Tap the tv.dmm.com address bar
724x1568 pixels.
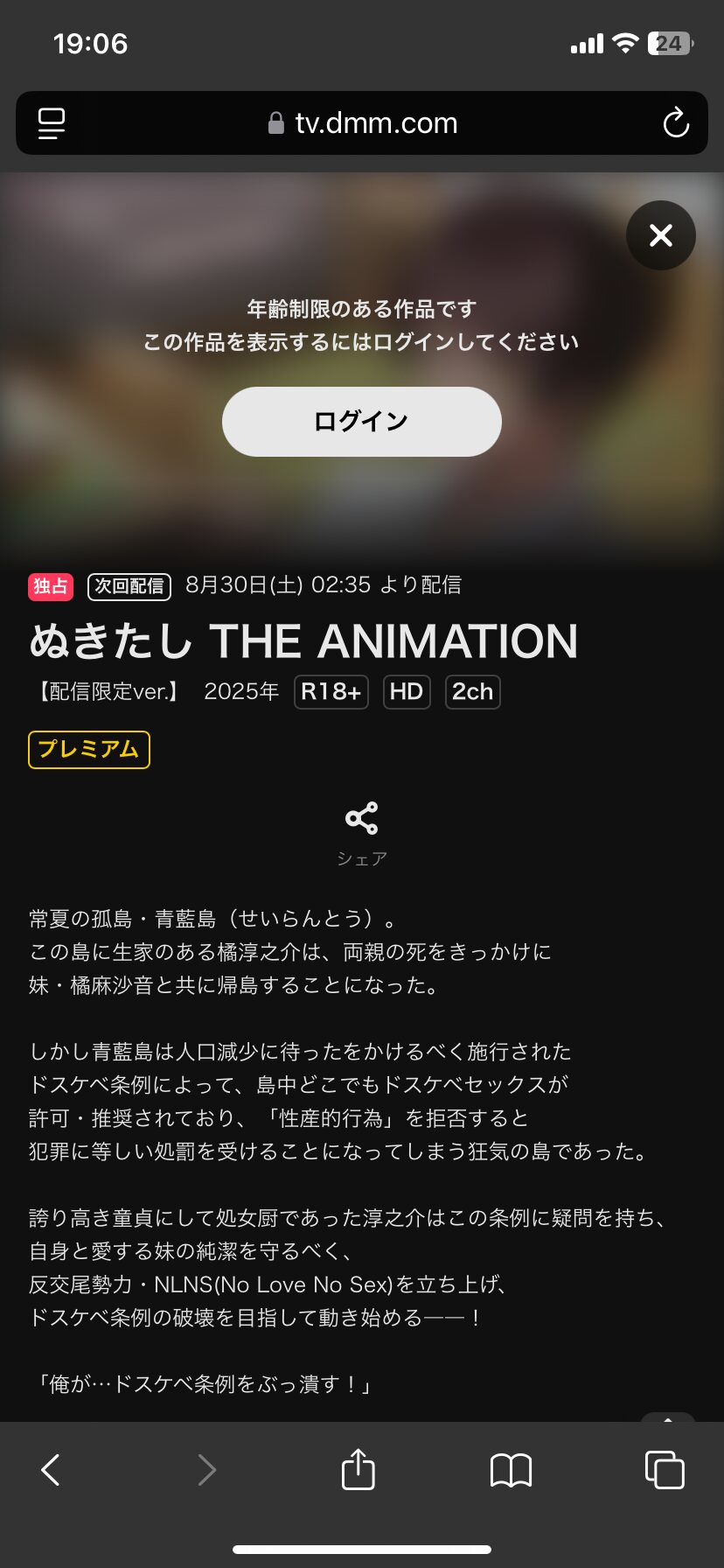coord(362,123)
